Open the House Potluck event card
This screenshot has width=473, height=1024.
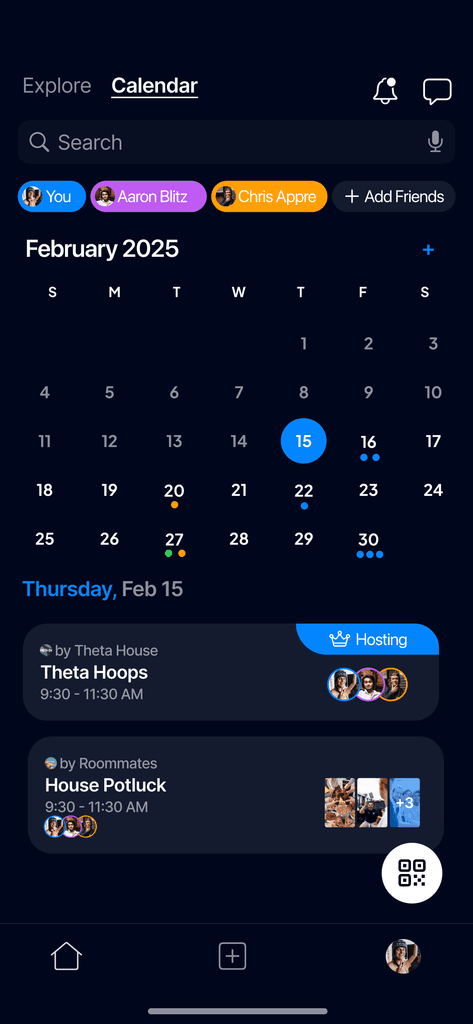(236, 795)
